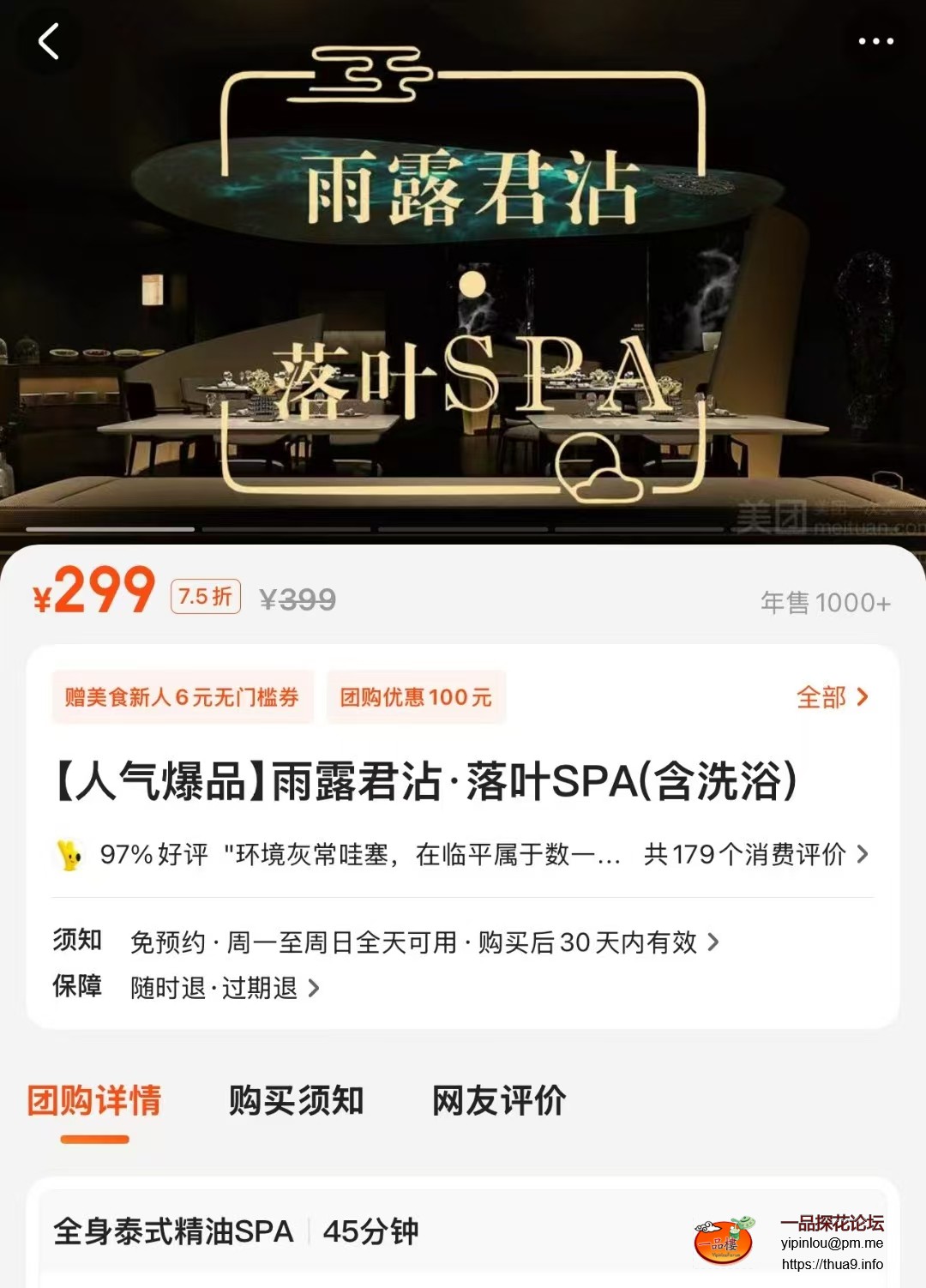Go back using the top-left arrow
926x1288 pixels.
point(49,41)
